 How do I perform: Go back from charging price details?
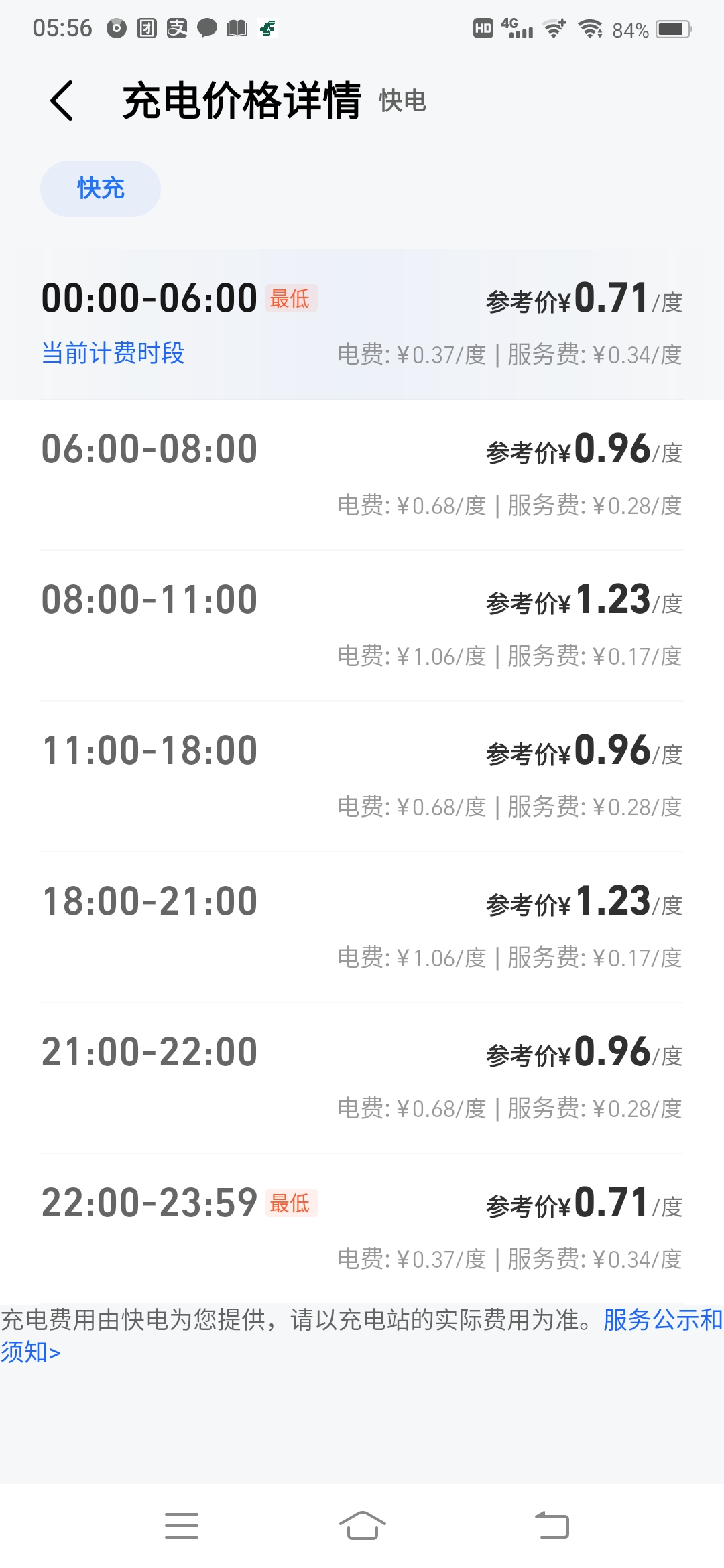pyautogui.click(x=62, y=101)
